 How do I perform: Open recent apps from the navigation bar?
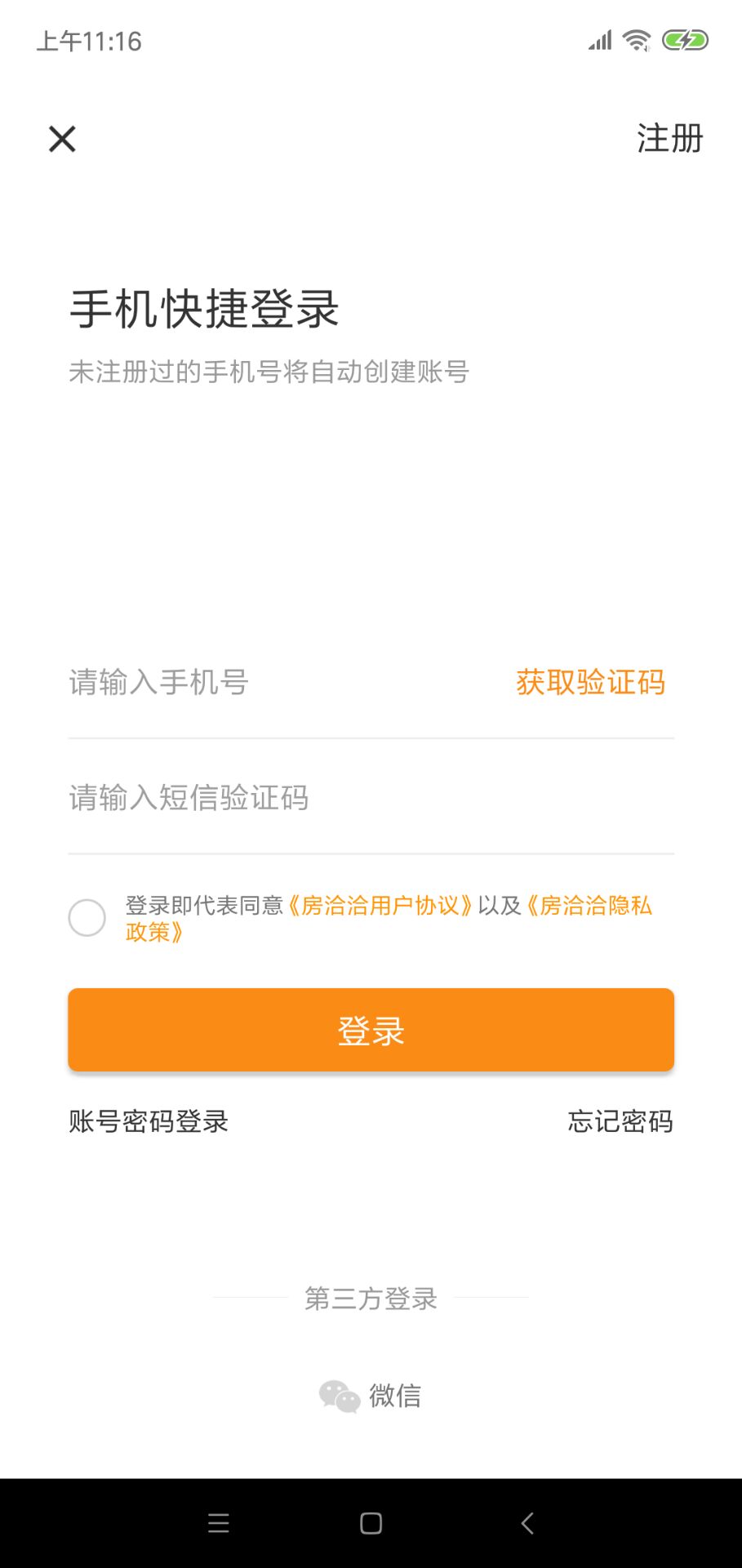[x=219, y=1523]
